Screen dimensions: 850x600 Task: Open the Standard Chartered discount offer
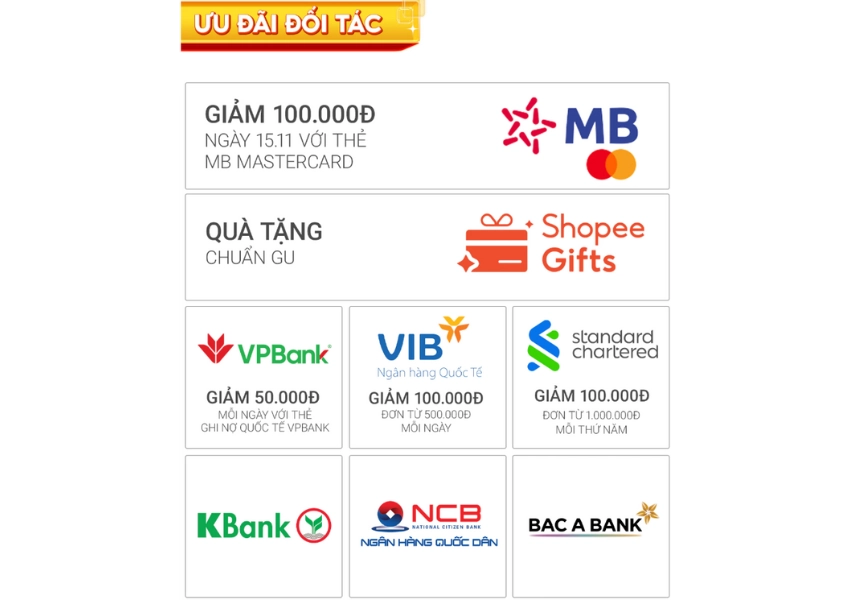click(x=591, y=377)
